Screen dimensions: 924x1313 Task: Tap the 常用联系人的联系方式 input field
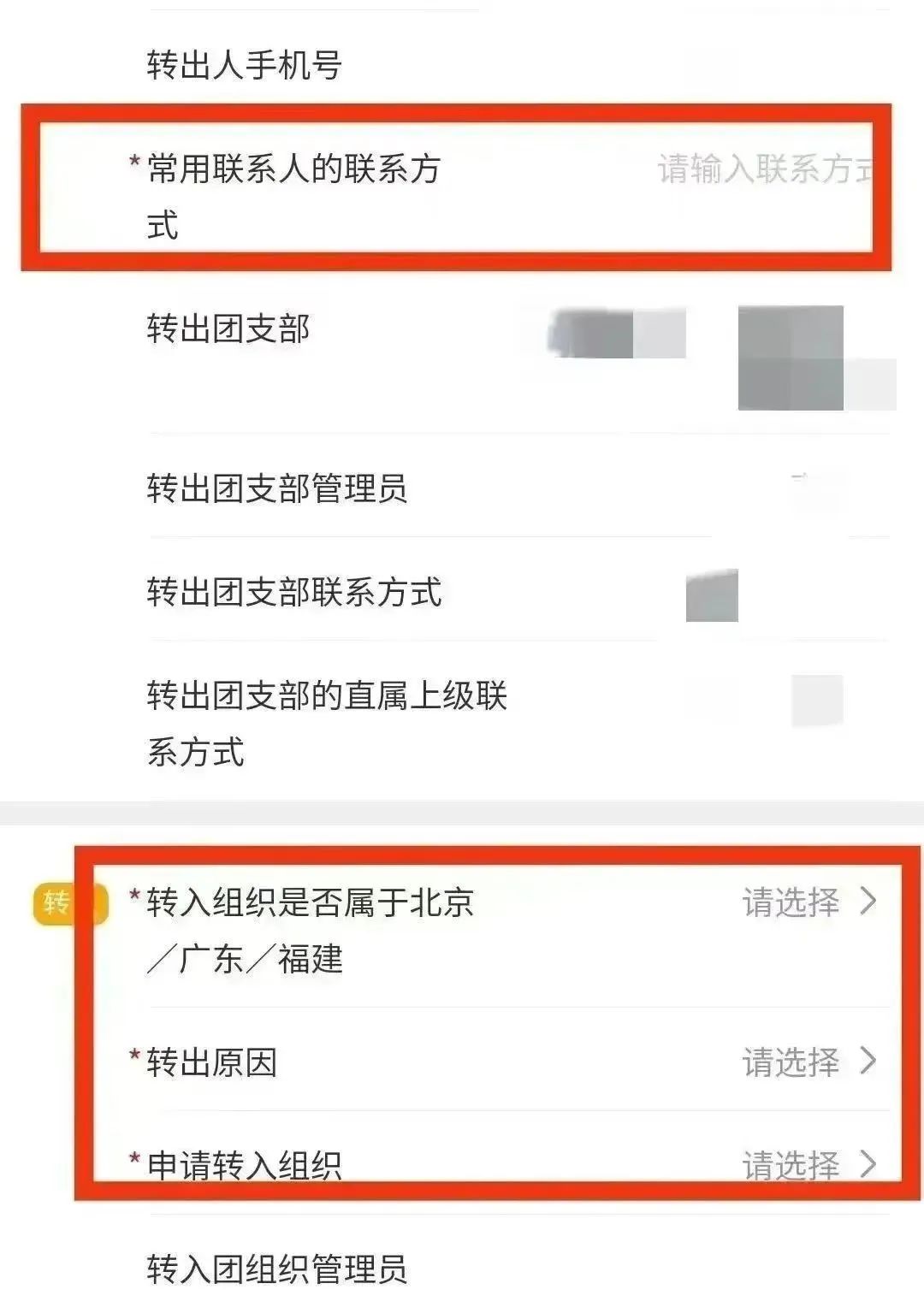pyautogui.click(x=764, y=169)
